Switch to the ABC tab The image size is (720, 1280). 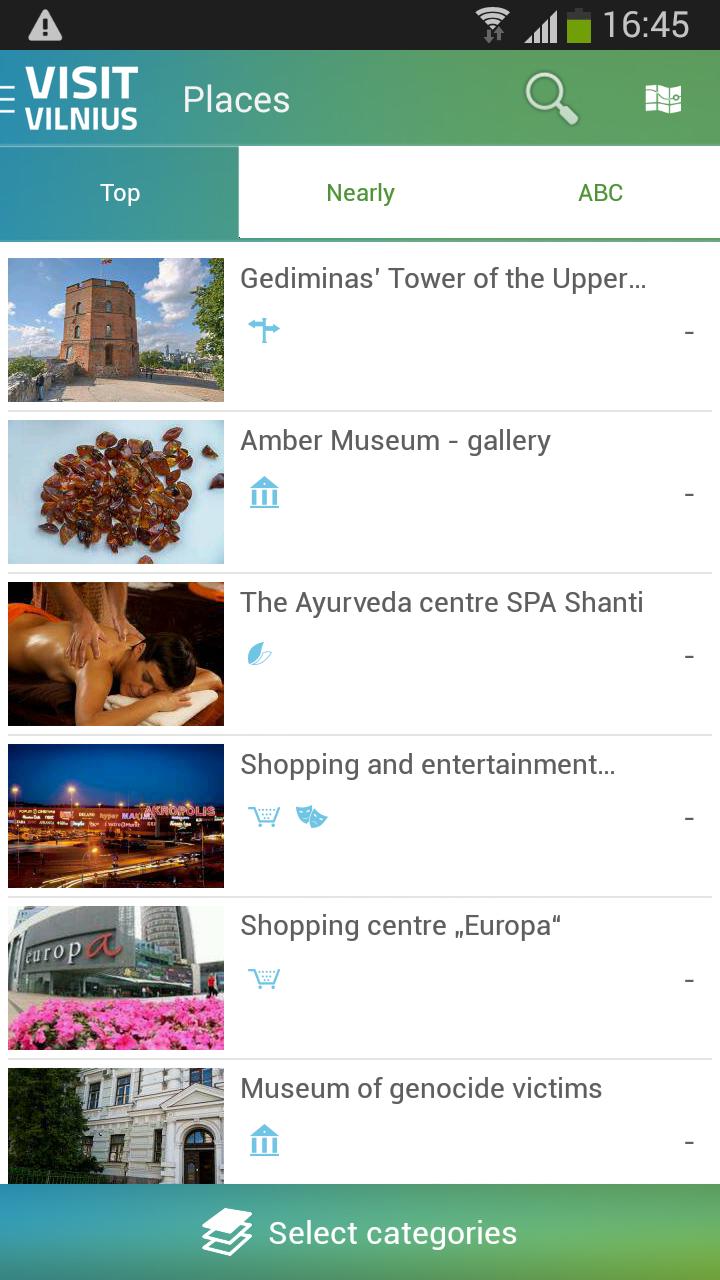600,192
